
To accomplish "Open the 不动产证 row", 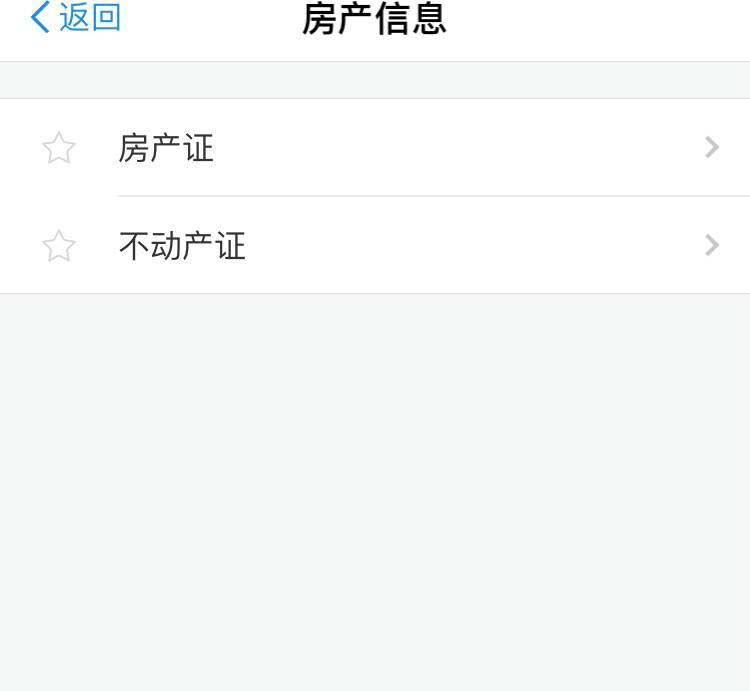I will pos(400,246).
